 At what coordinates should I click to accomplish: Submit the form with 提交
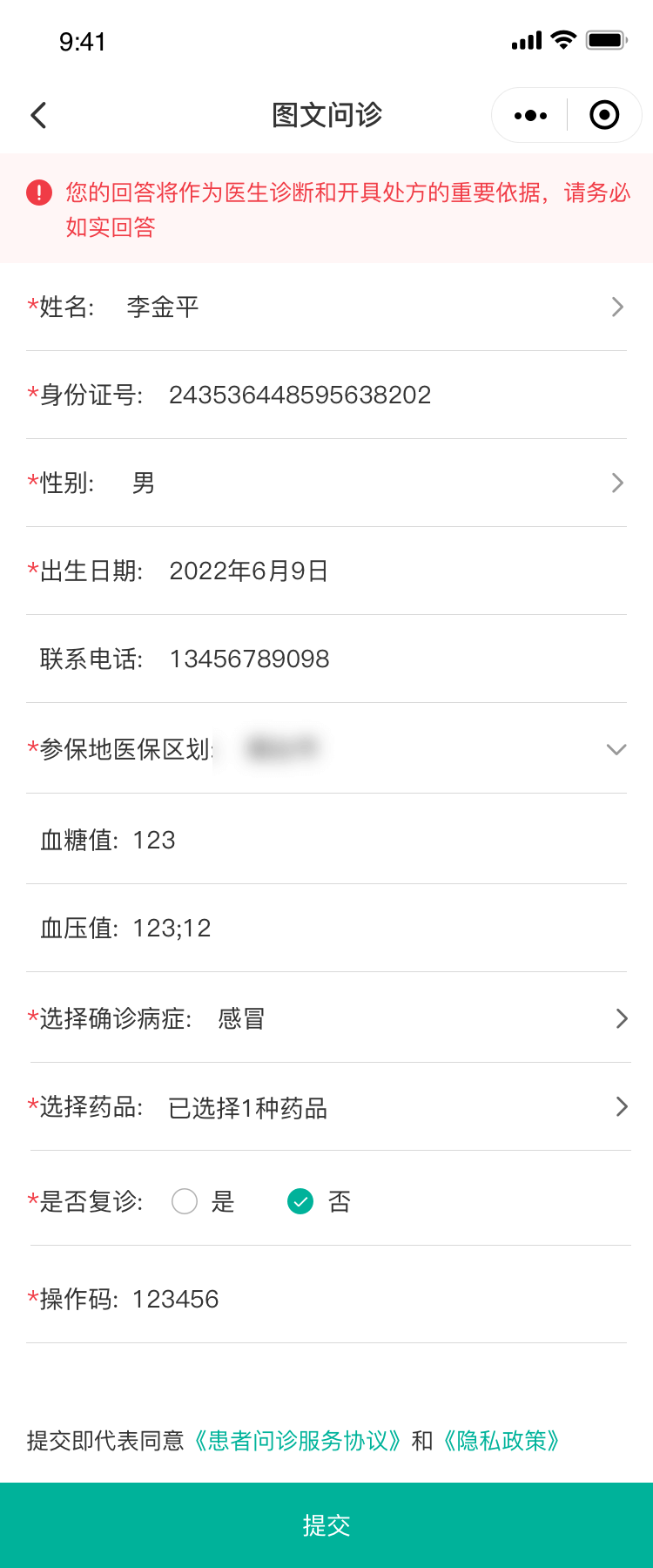pyautogui.click(x=326, y=1525)
